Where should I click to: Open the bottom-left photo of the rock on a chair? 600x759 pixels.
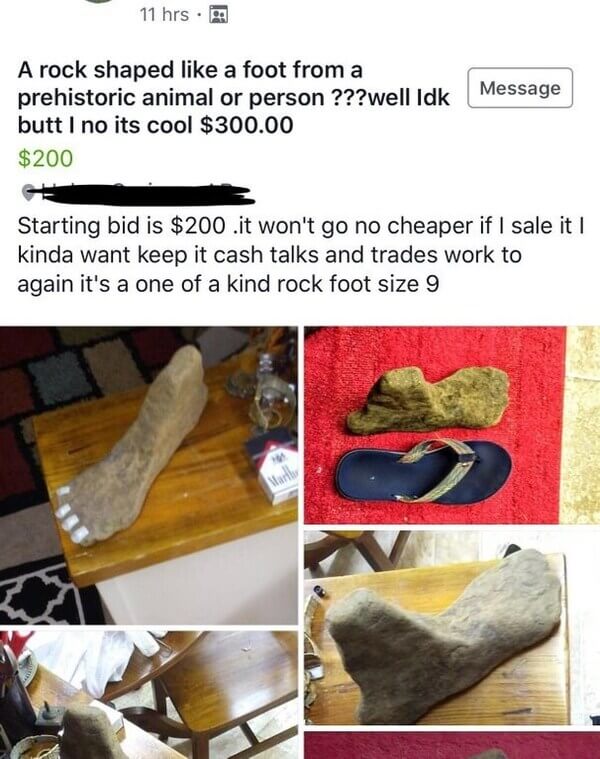tap(148, 695)
